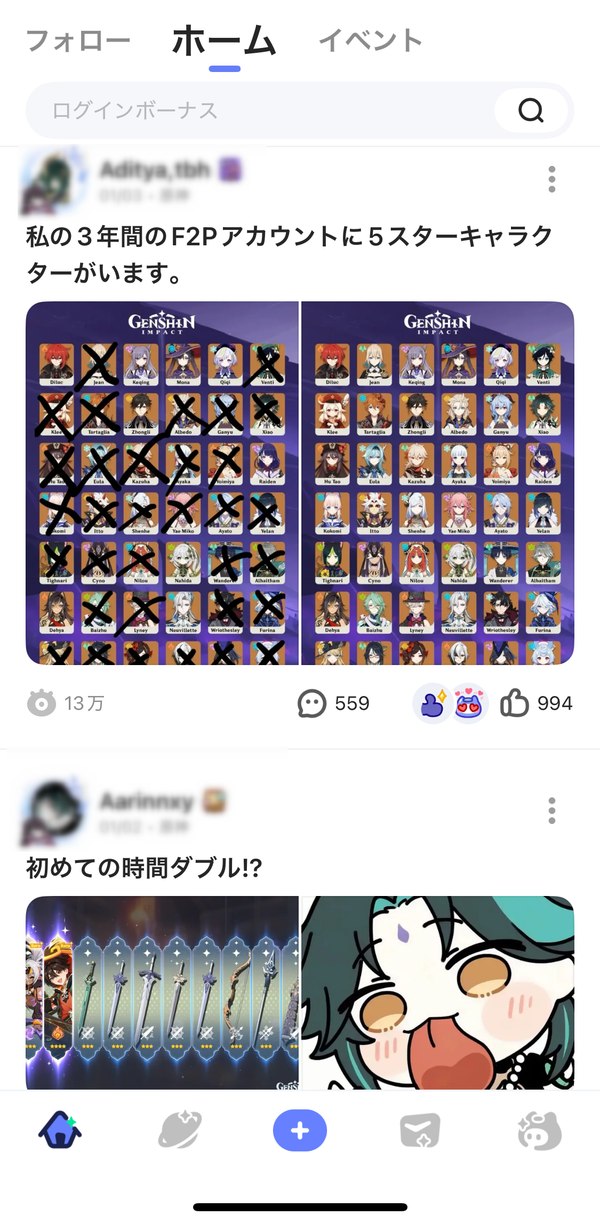Switch to the イベント tab
The width and height of the screenshot is (600, 1224).
pyautogui.click(x=370, y=41)
